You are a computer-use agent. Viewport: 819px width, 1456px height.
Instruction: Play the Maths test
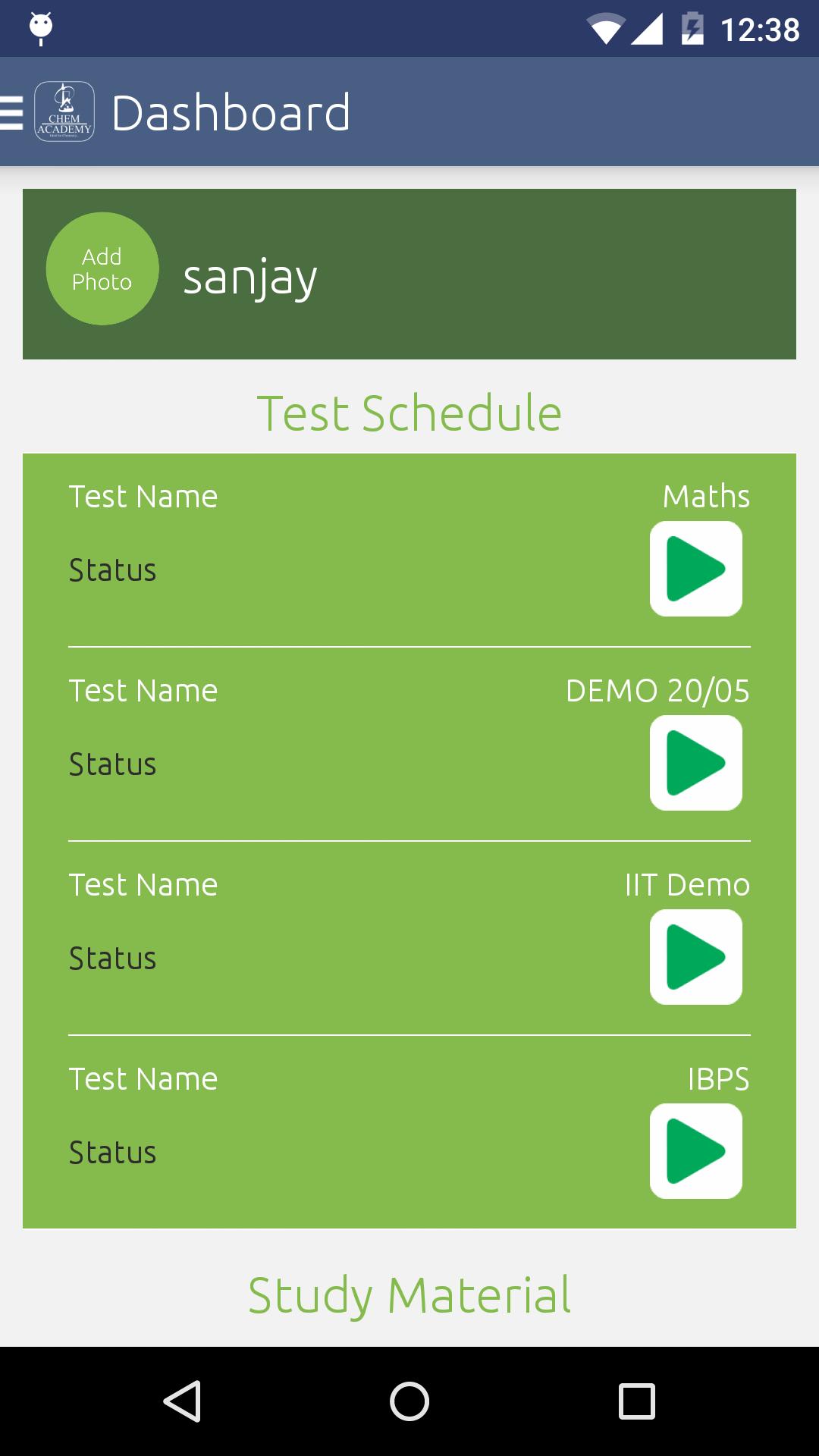point(695,570)
